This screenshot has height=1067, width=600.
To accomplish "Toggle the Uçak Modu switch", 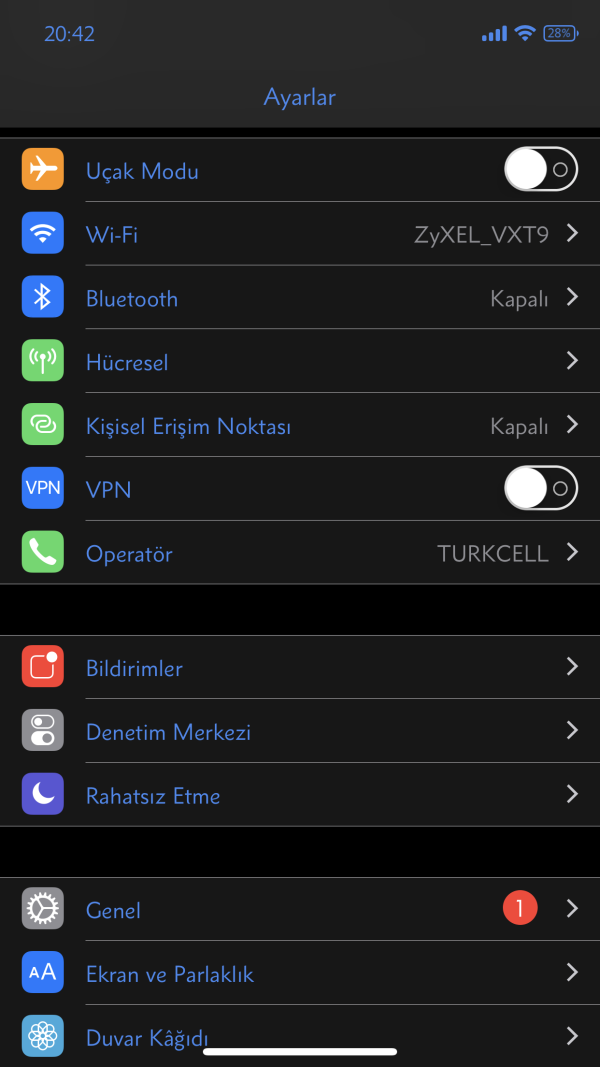I will pyautogui.click(x=541, y=169).
